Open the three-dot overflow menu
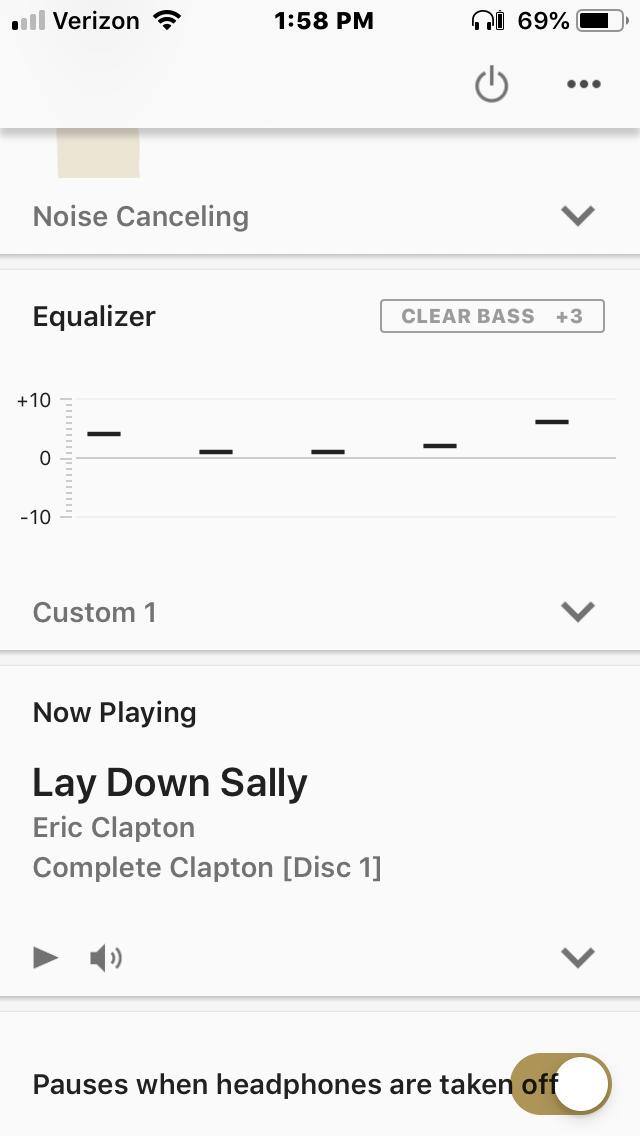Viewport: 640px width, 1136px height. [583, 85]
